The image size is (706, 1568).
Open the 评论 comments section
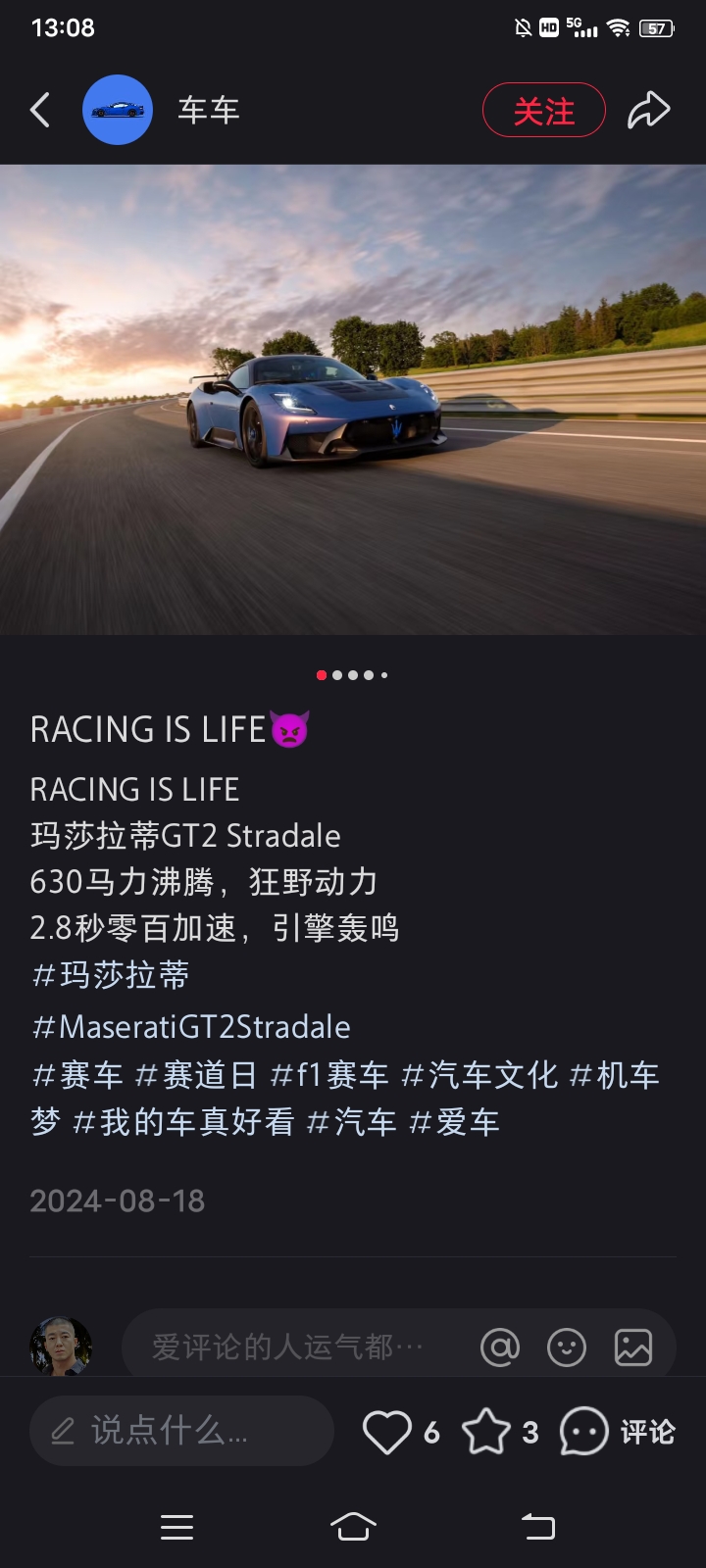pos(618,1432)
